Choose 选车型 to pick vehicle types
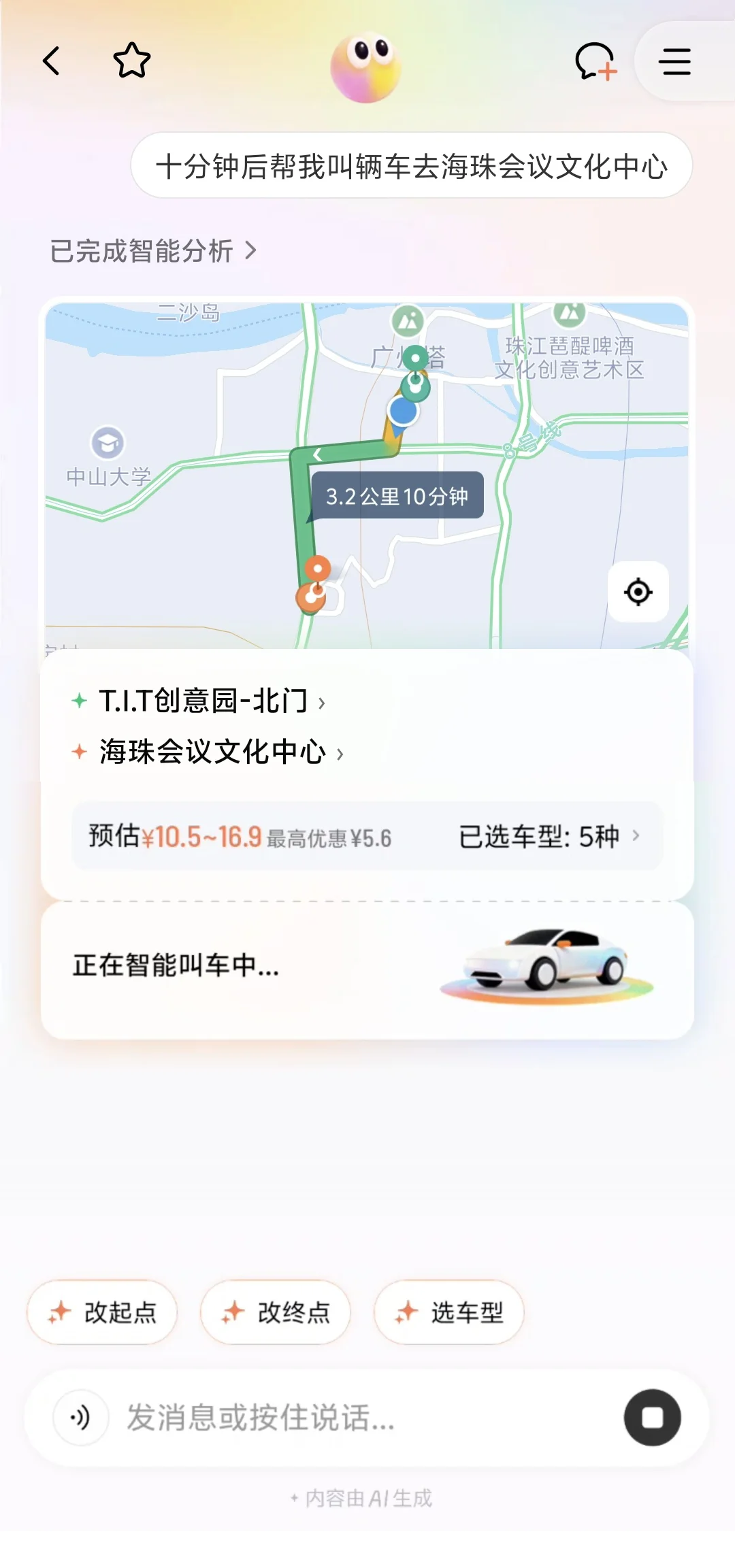Viewport: 735px width, 1568px height. 448,1313
